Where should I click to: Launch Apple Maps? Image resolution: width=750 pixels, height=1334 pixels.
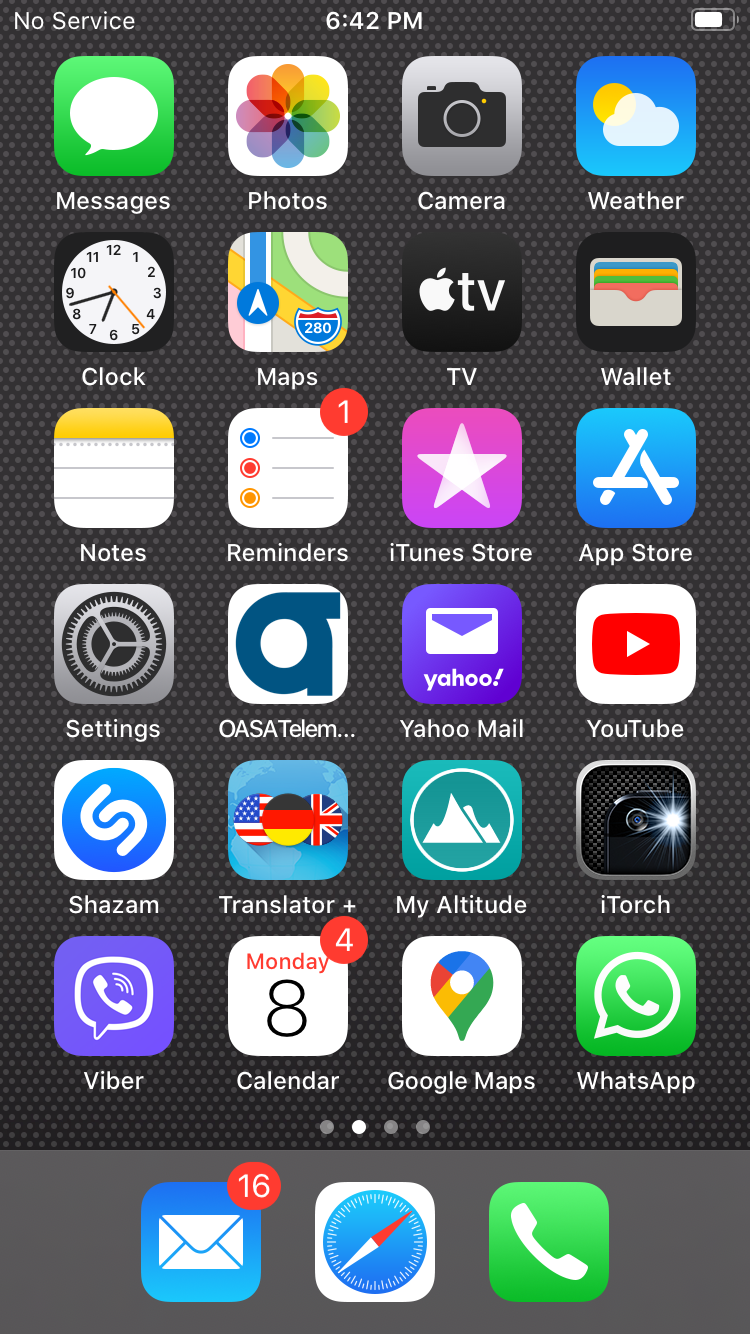[288, 292]
